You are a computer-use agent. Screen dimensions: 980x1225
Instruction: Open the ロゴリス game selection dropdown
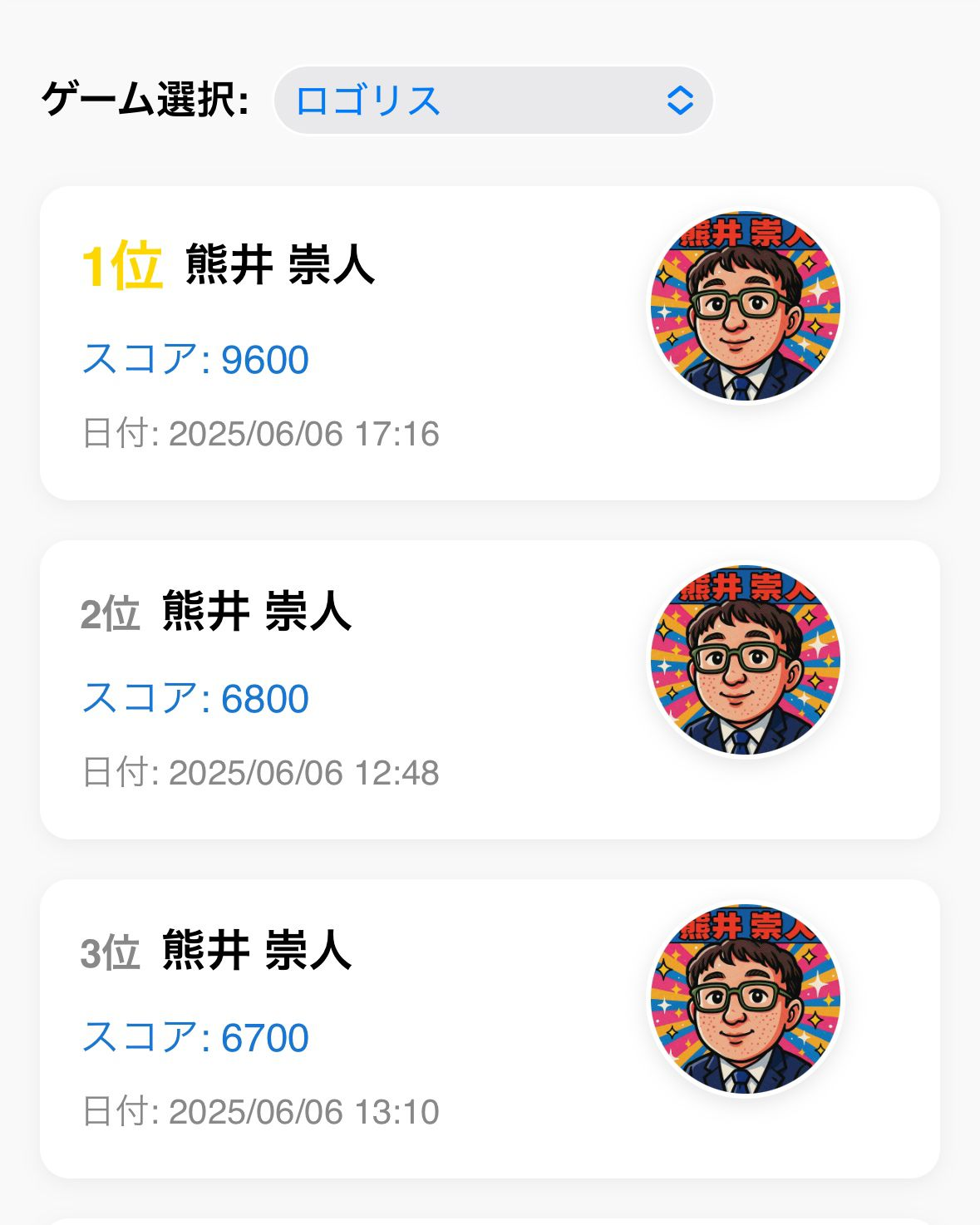tap(493, 101)
